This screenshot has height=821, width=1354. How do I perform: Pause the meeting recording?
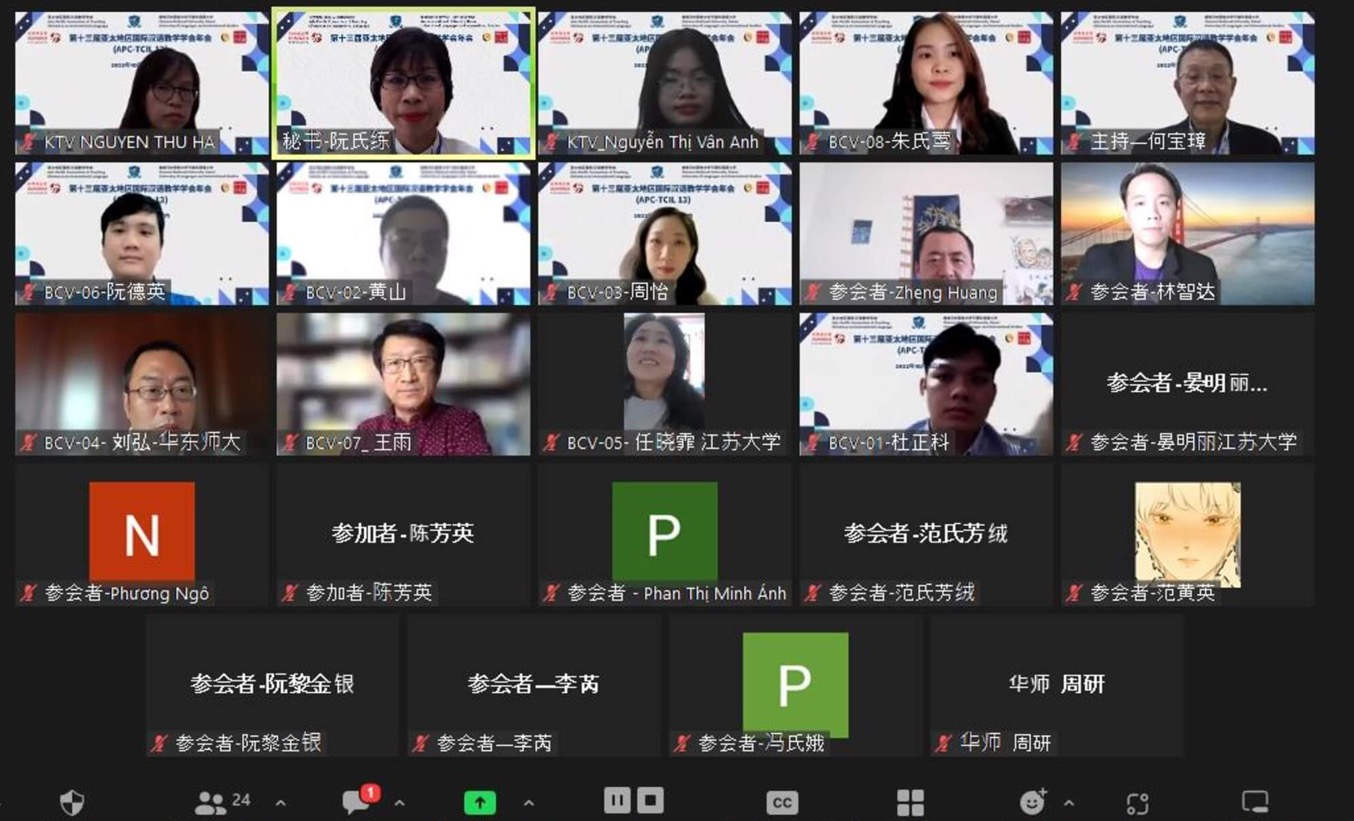[617, 800]
